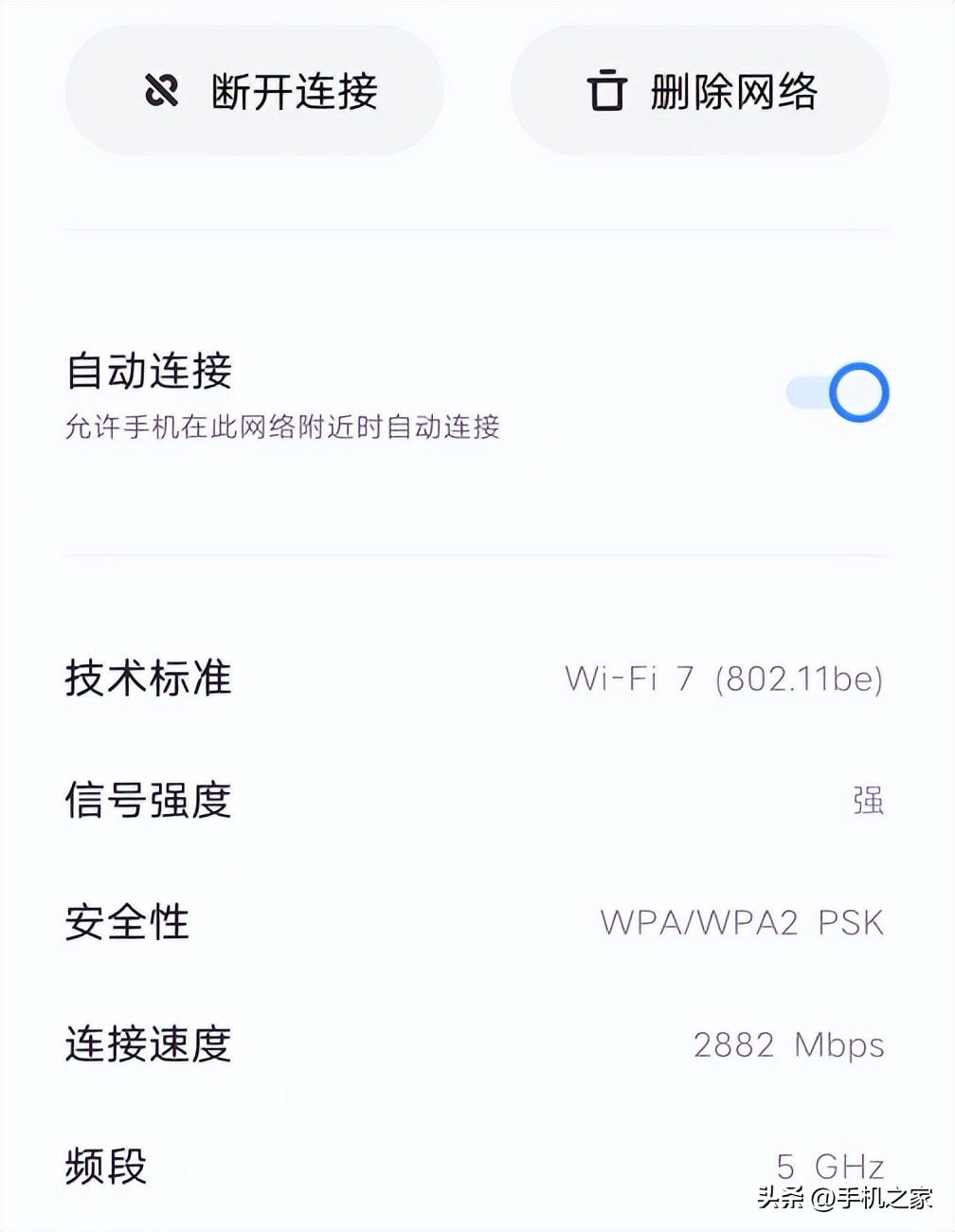Tap the blue toggle knob
This screenshot has height=1232, width=955.
[858, 391]
